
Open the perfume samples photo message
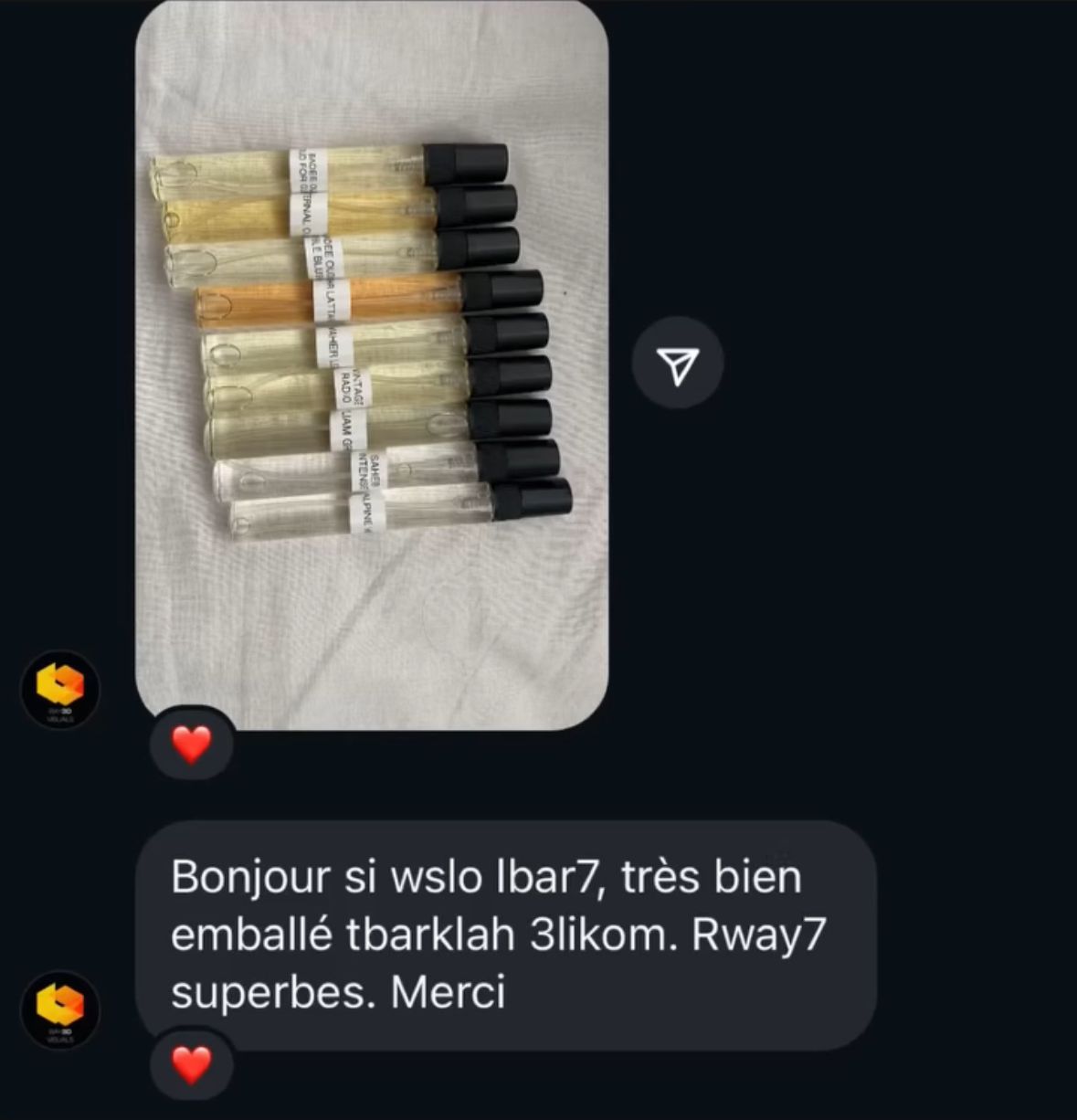click(372, 365)
